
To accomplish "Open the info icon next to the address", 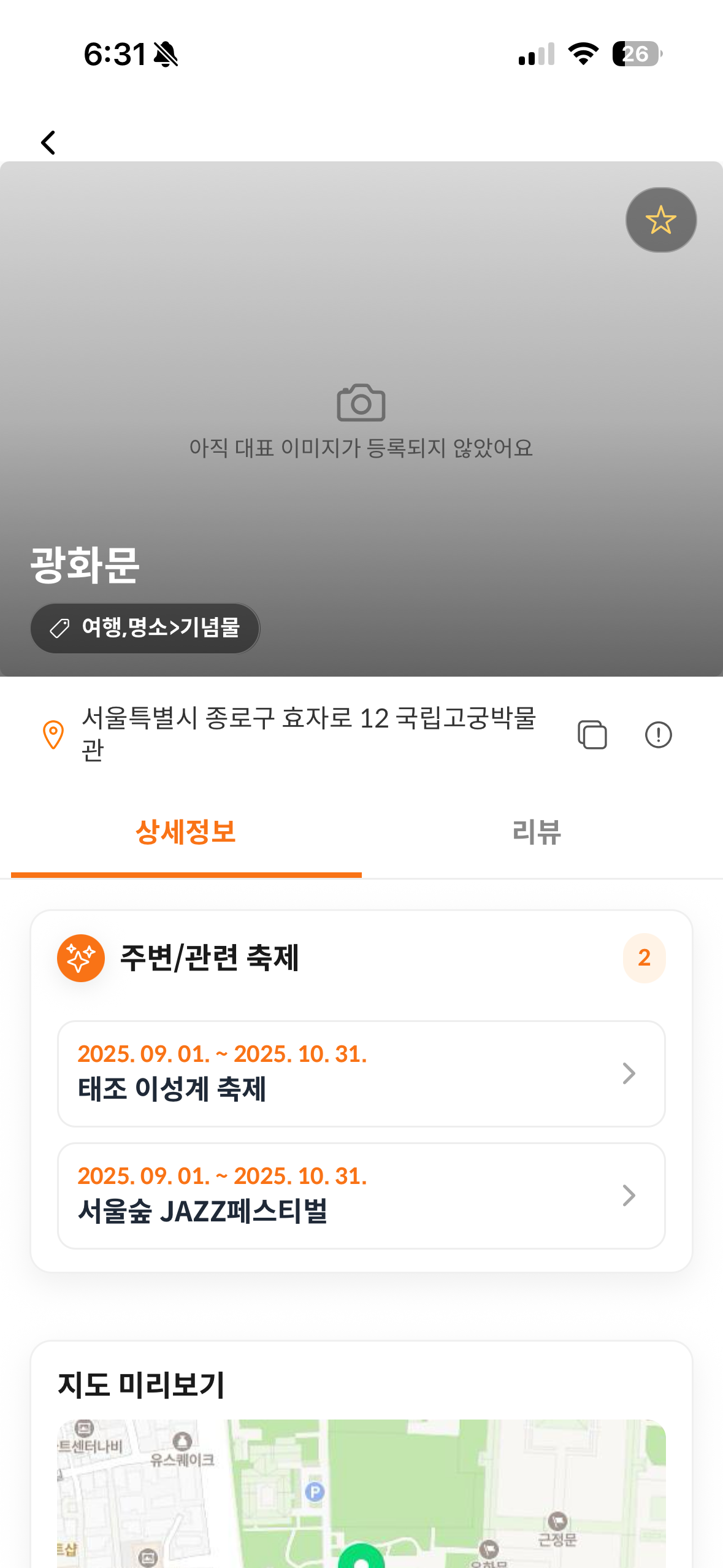I will pos(658,734).
